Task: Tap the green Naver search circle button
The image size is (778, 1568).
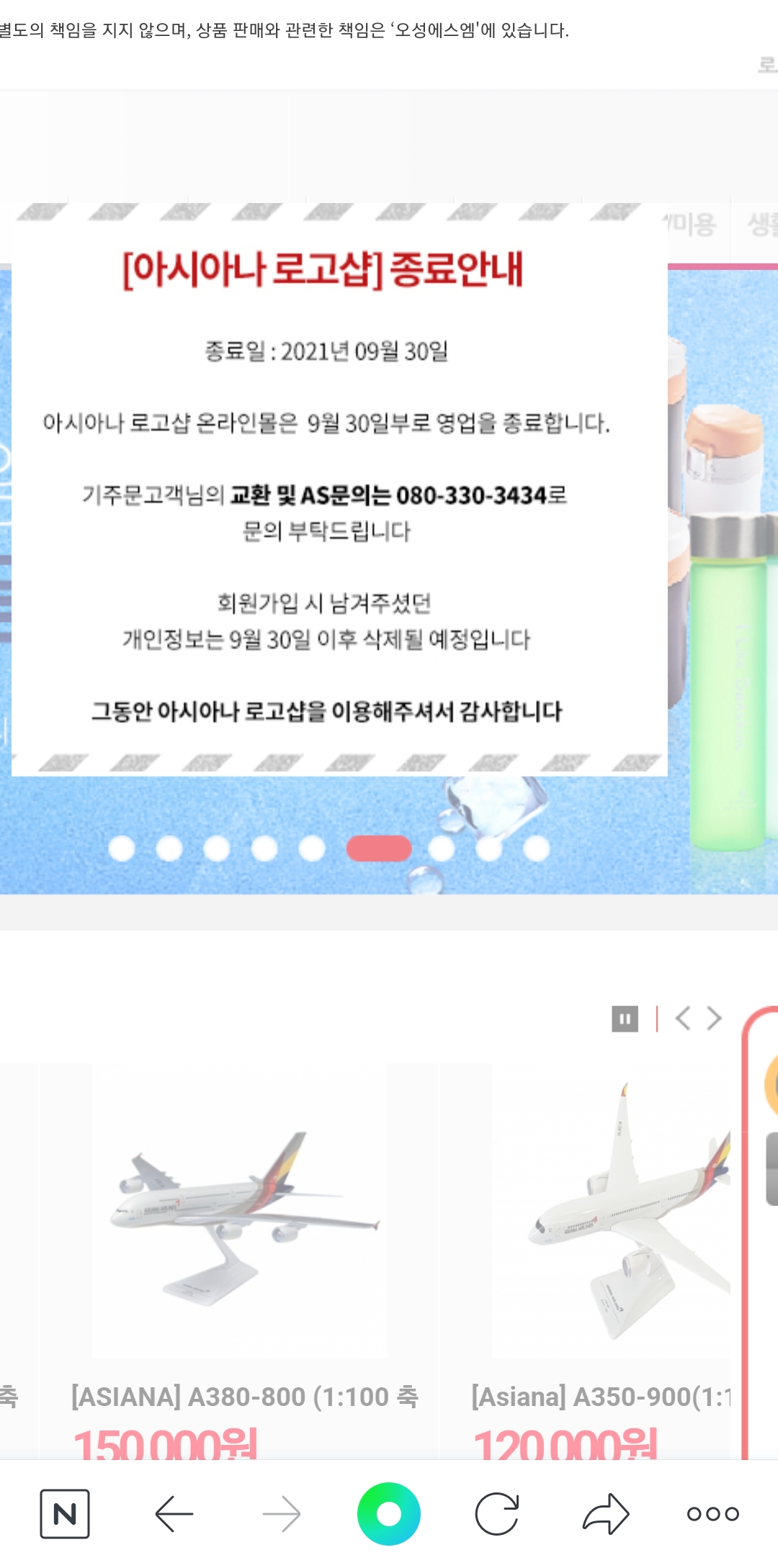Action: coord(389,1514)
